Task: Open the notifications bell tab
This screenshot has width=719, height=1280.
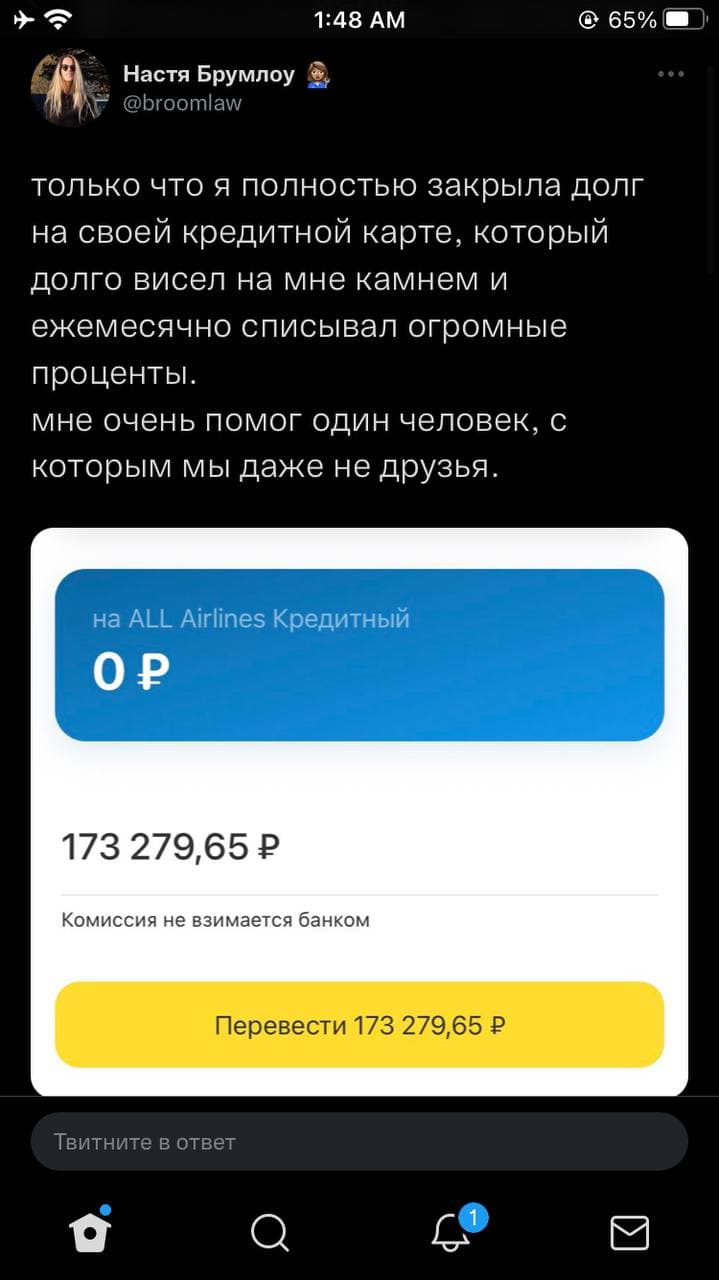Action: click(x=452, y=1230)
